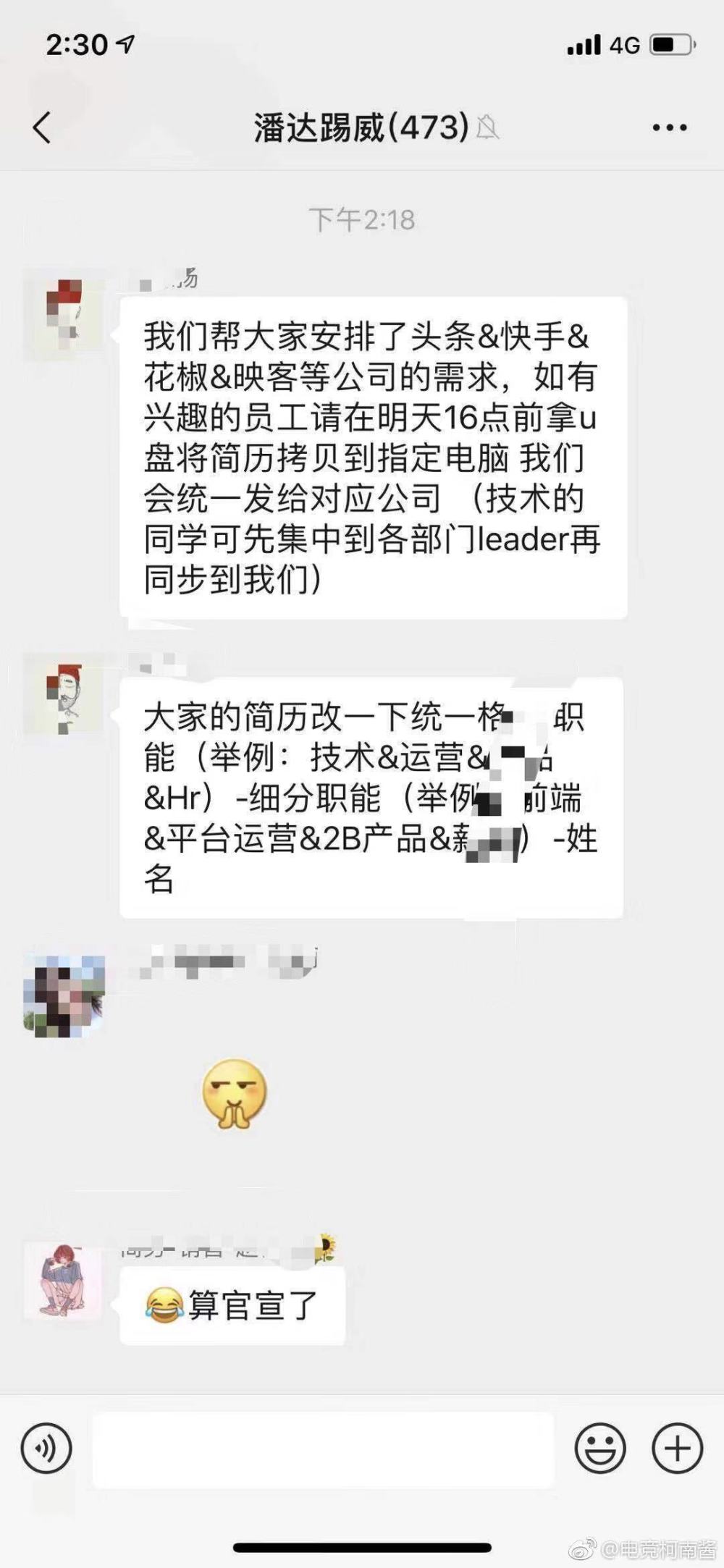This screenshot has height=1568, width=724.
Task: Open the plus attachment menu
Action: tap(677, 1449)
